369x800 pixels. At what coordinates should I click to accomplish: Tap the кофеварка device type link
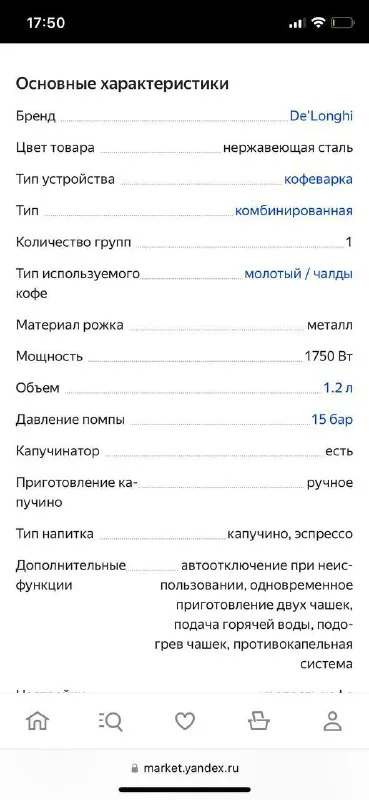click(318, 179)
